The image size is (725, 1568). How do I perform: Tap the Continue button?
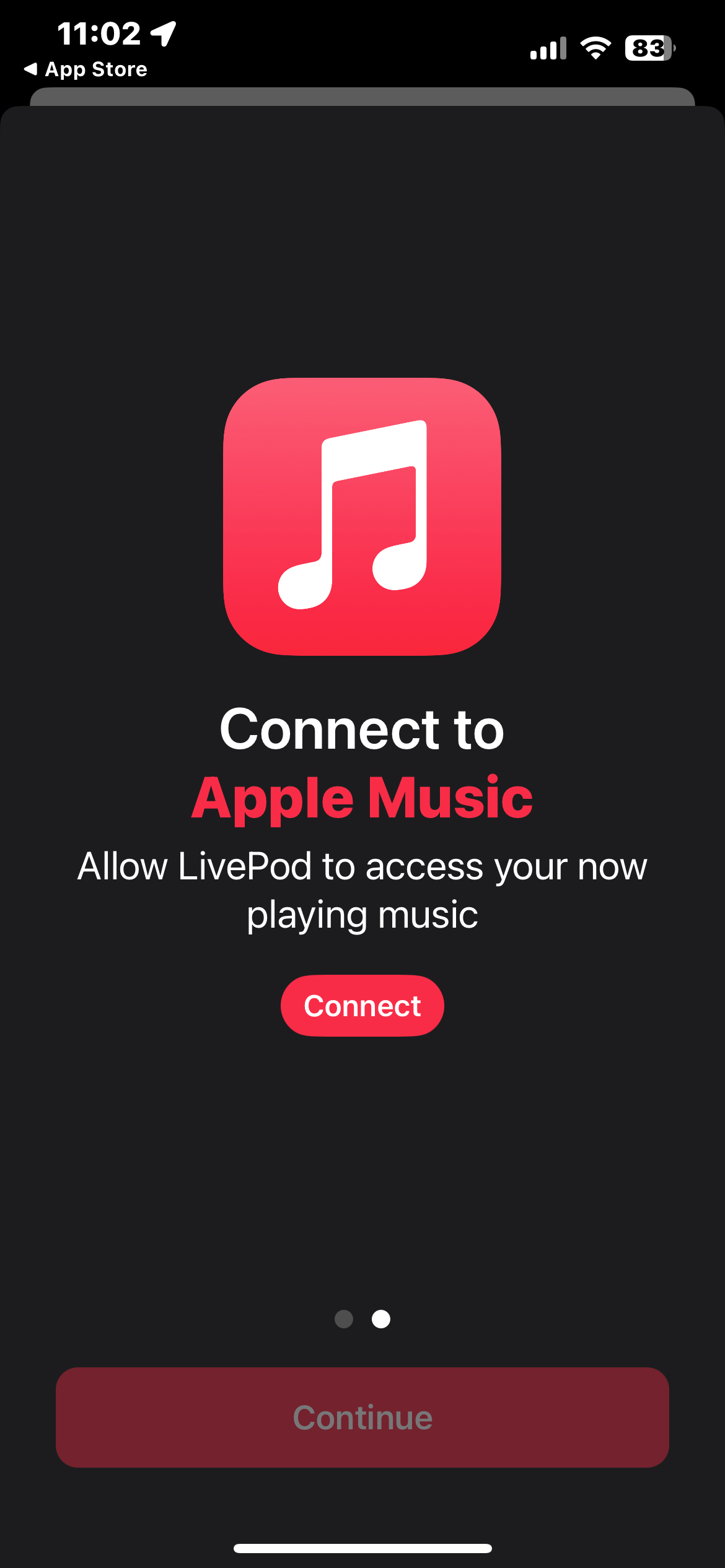[362, 1417]
